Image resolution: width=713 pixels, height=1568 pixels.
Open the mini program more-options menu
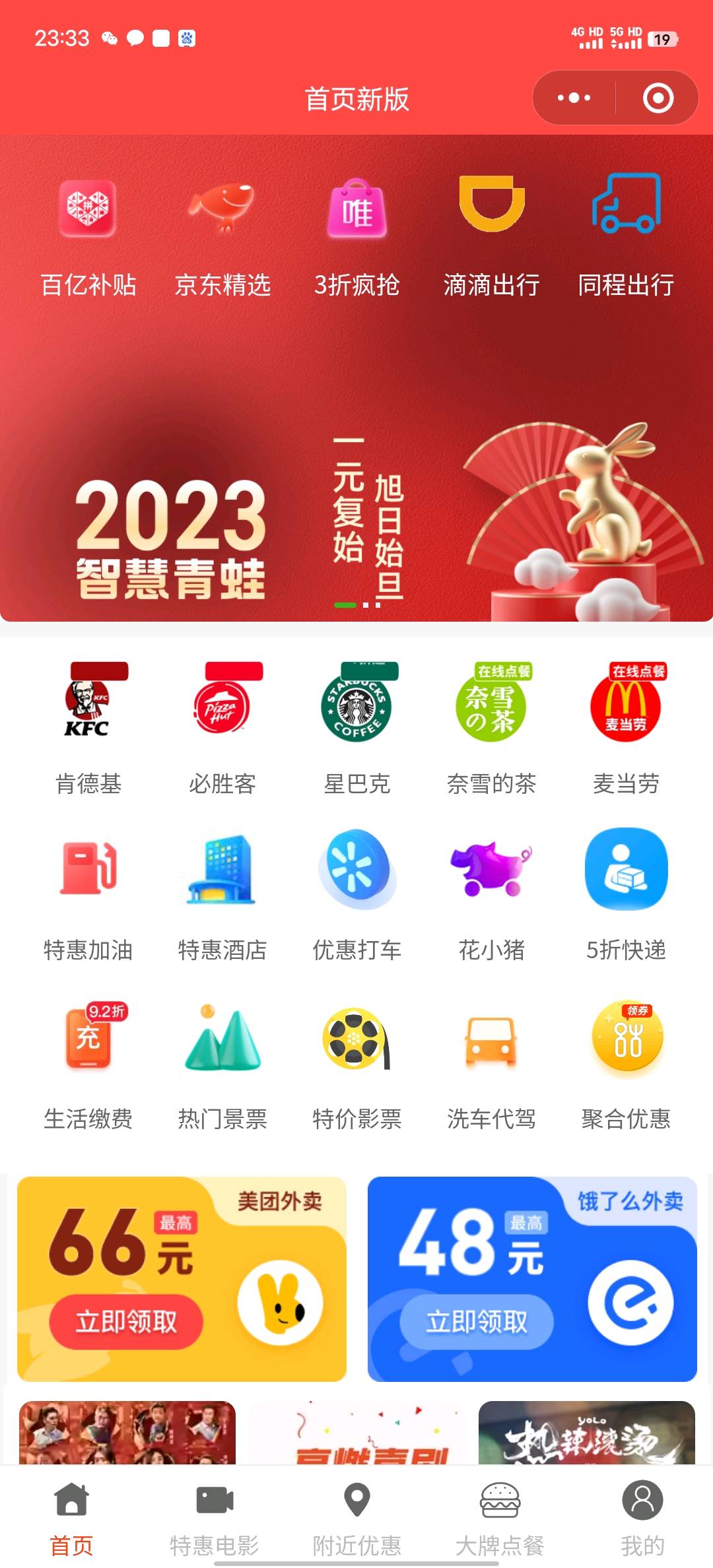click(x=574, y=98)
